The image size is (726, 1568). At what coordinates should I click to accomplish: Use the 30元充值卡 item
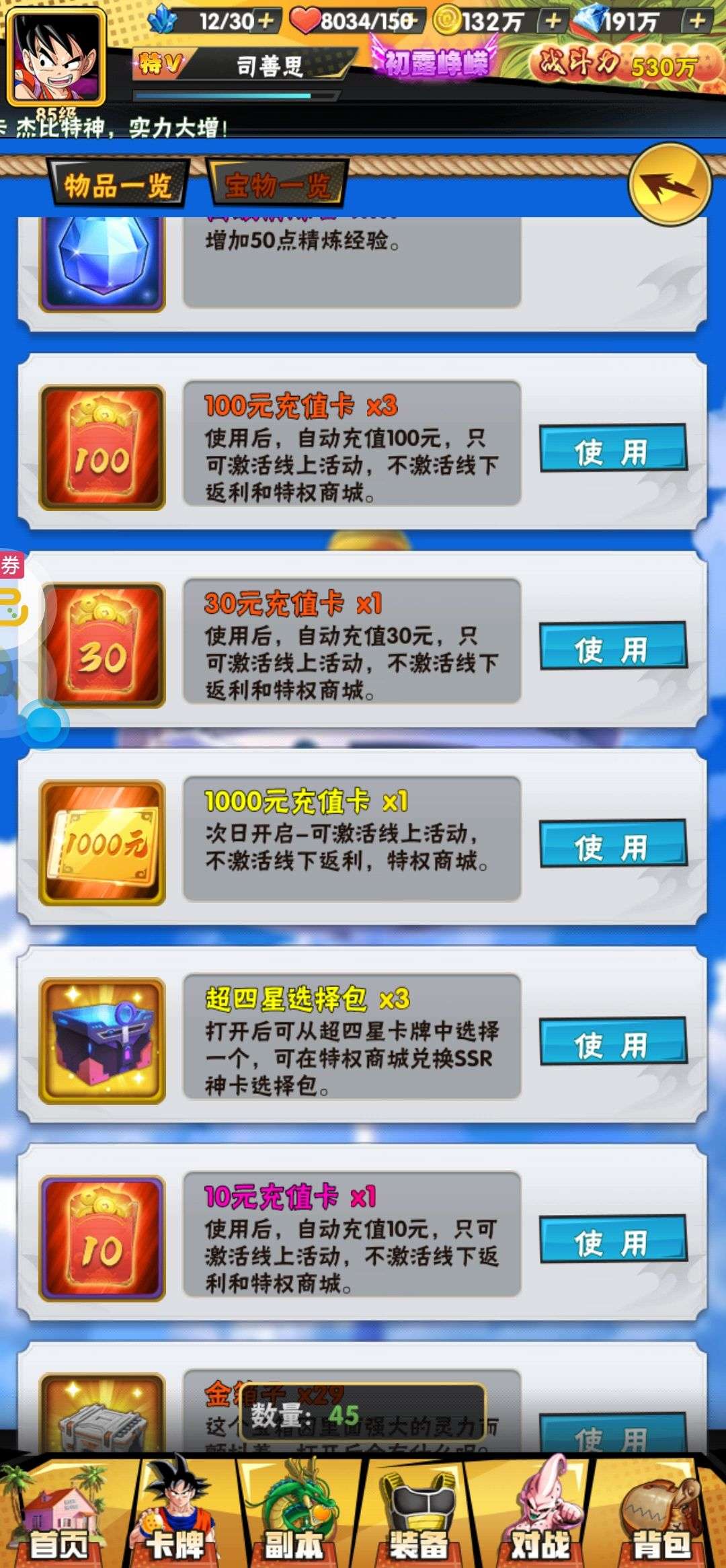[x=613, y=645]
